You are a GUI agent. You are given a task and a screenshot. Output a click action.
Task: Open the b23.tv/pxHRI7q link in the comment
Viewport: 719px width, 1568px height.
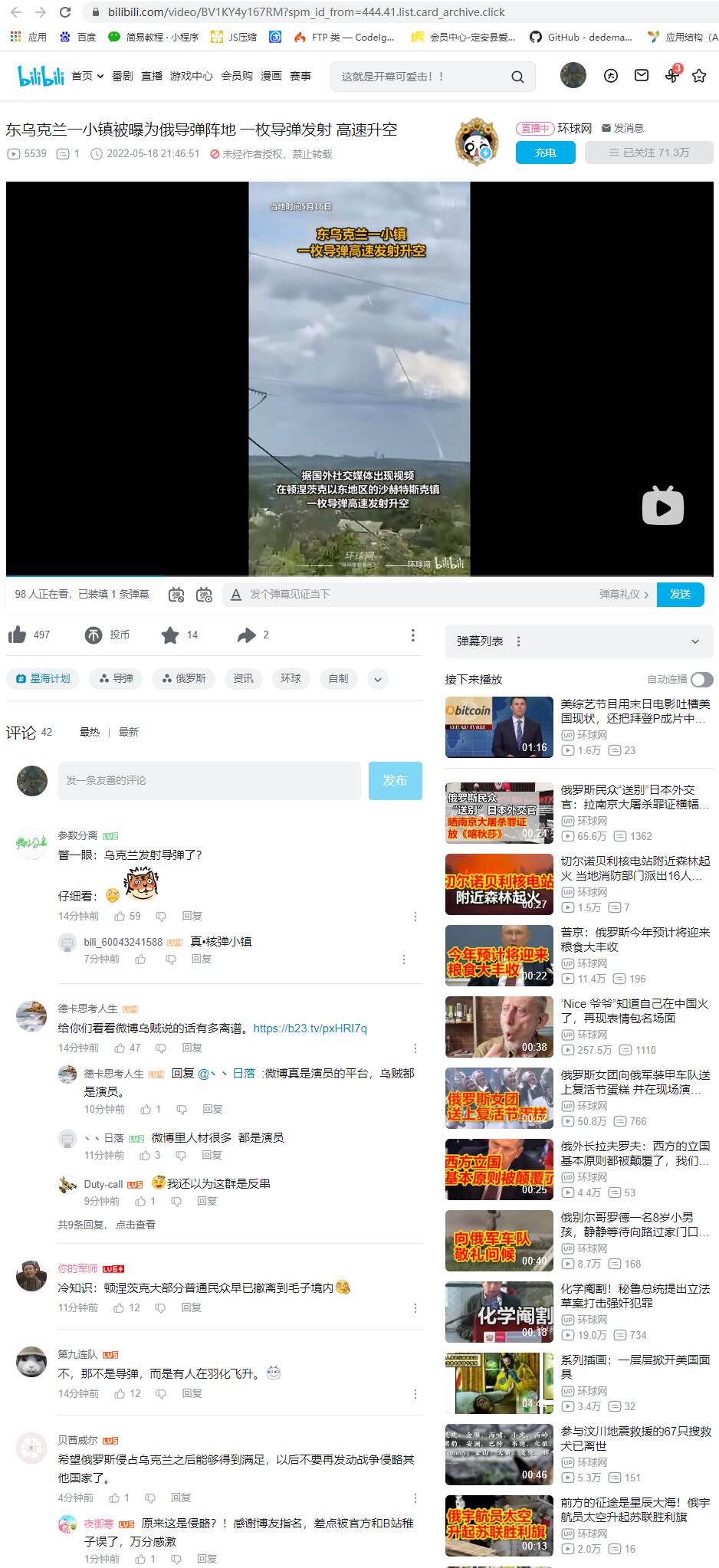pyautogui.click(x=310, y=1028)
